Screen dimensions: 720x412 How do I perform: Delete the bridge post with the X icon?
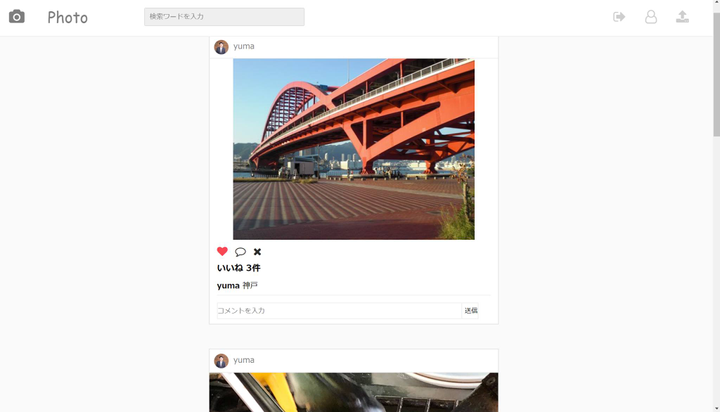257,252
